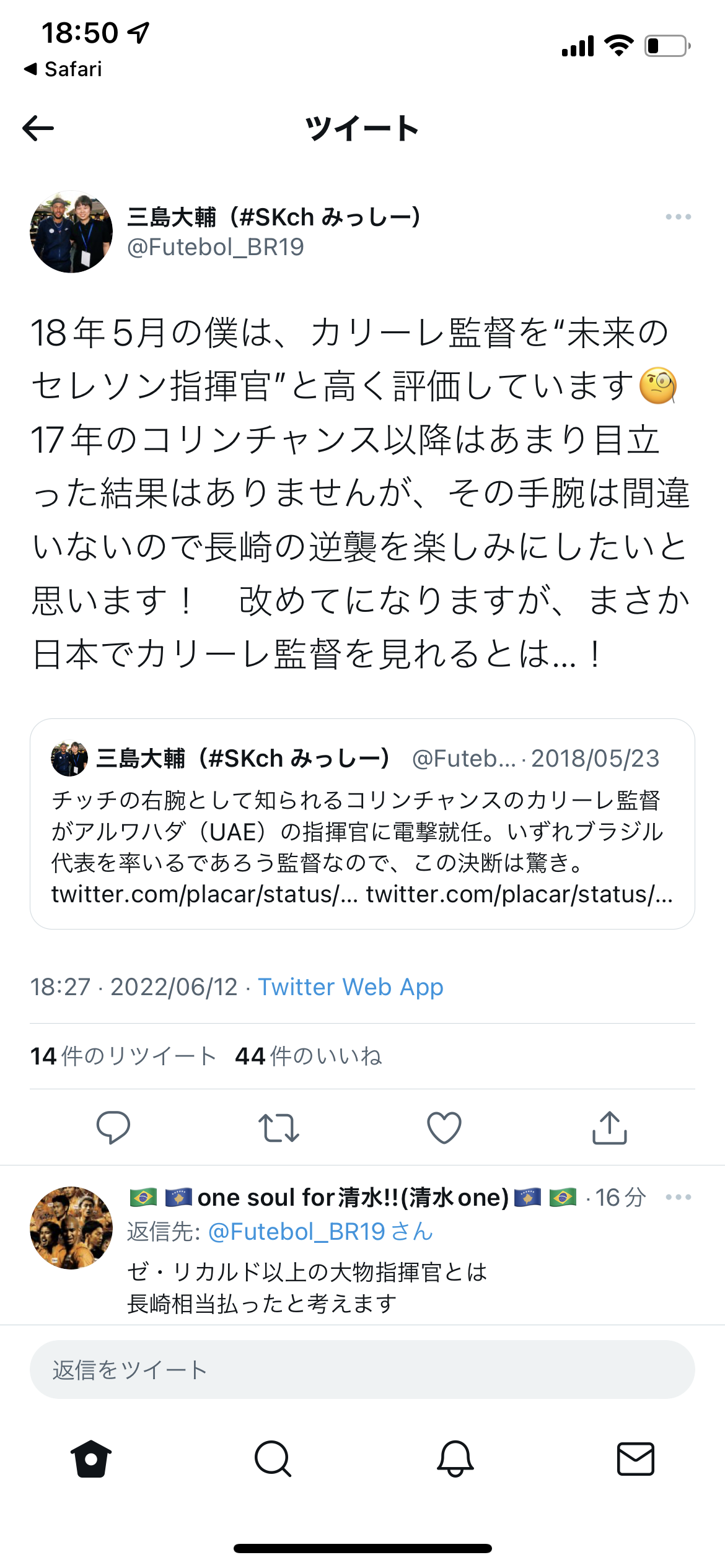
Task: Share the tweet
Action: coord(610,1127)
